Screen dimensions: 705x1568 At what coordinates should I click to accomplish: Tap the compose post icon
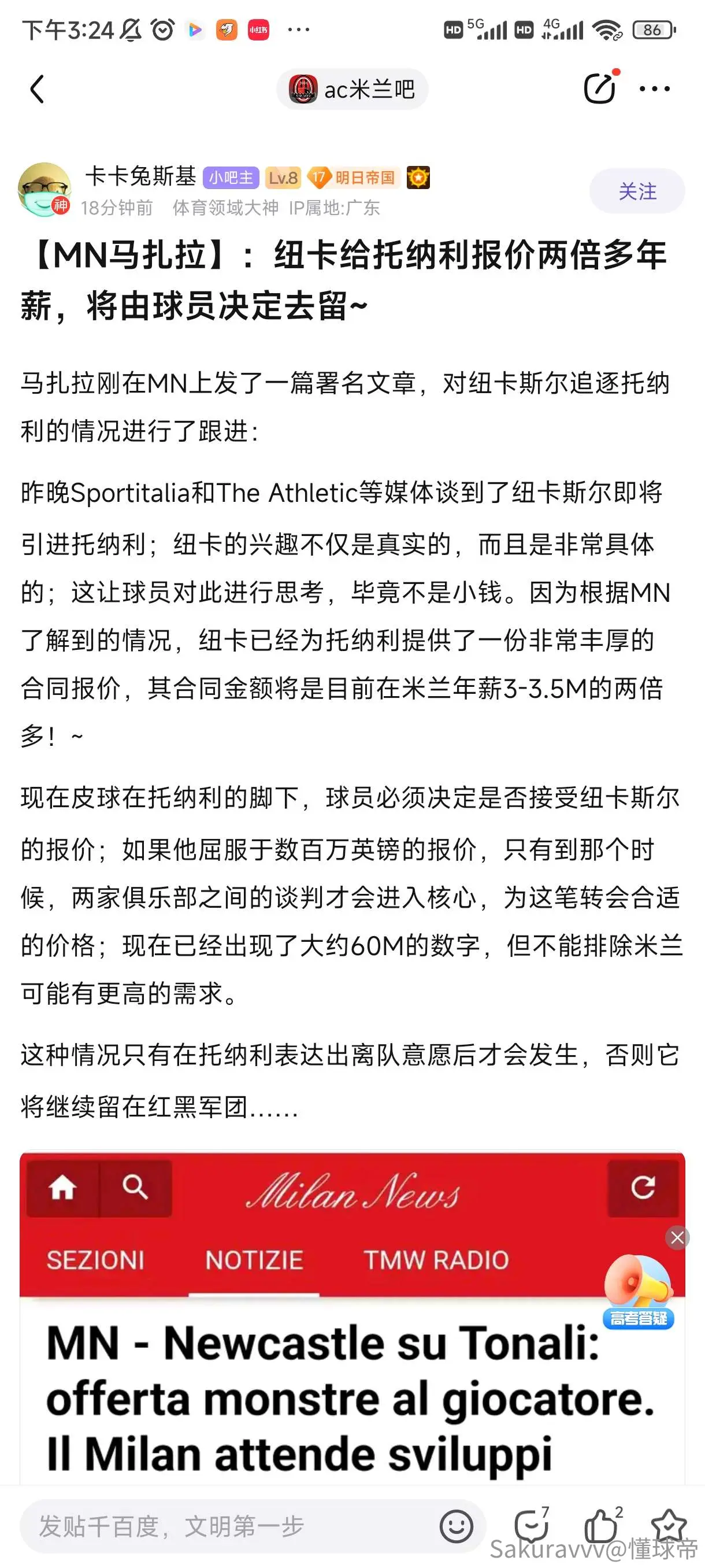(x=600, y=88)
